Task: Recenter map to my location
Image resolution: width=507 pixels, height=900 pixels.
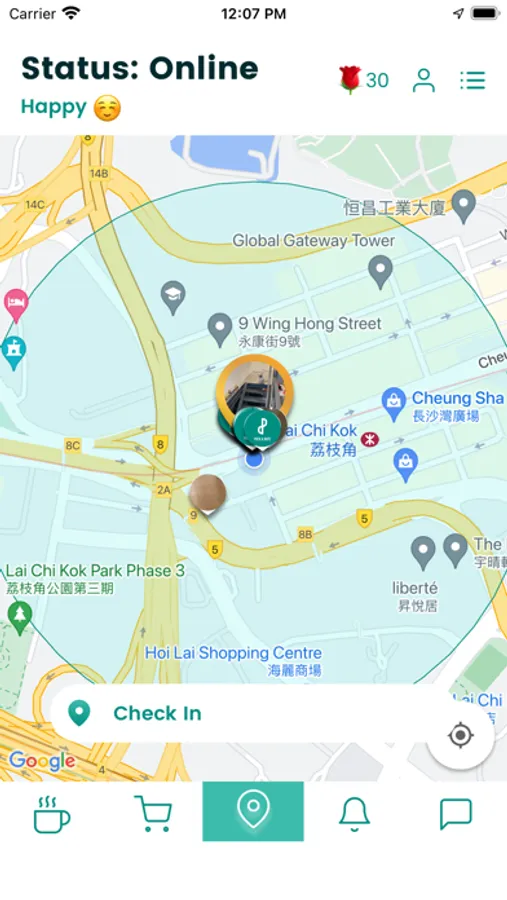Action: click(x=460, y=735)
